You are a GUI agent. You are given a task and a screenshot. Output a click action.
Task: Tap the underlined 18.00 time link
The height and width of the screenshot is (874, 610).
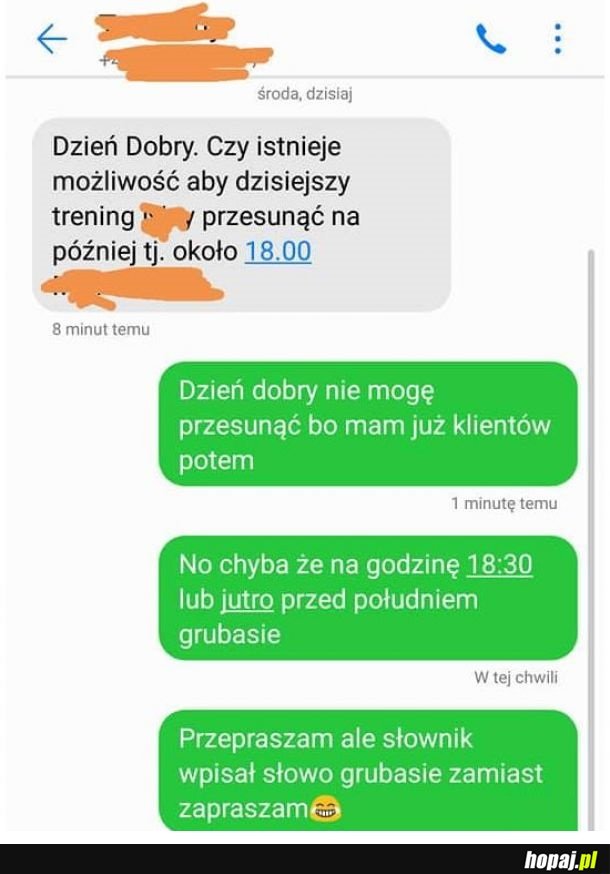(x=278, y=251)
